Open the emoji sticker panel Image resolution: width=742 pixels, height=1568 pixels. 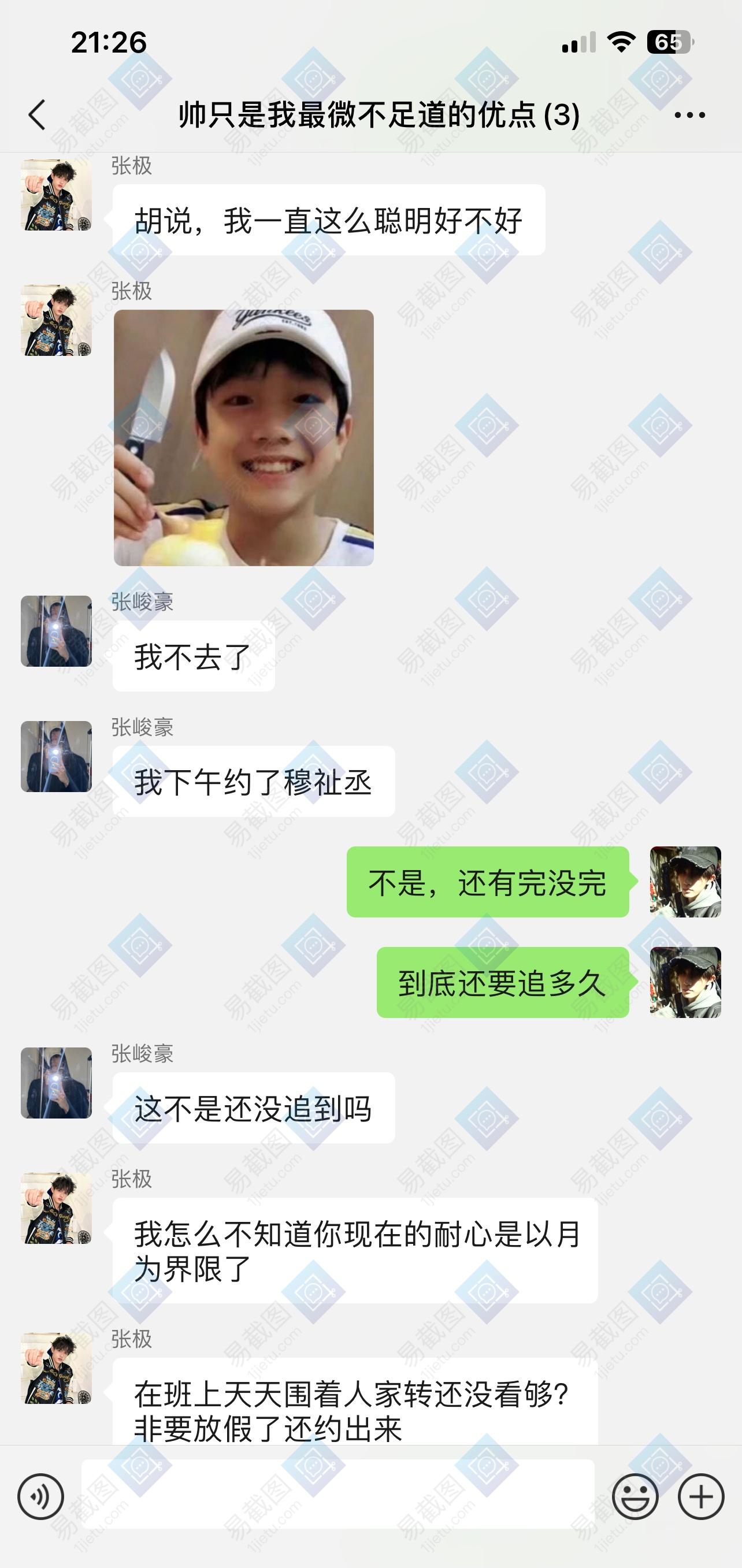[x=635, y=1496]
